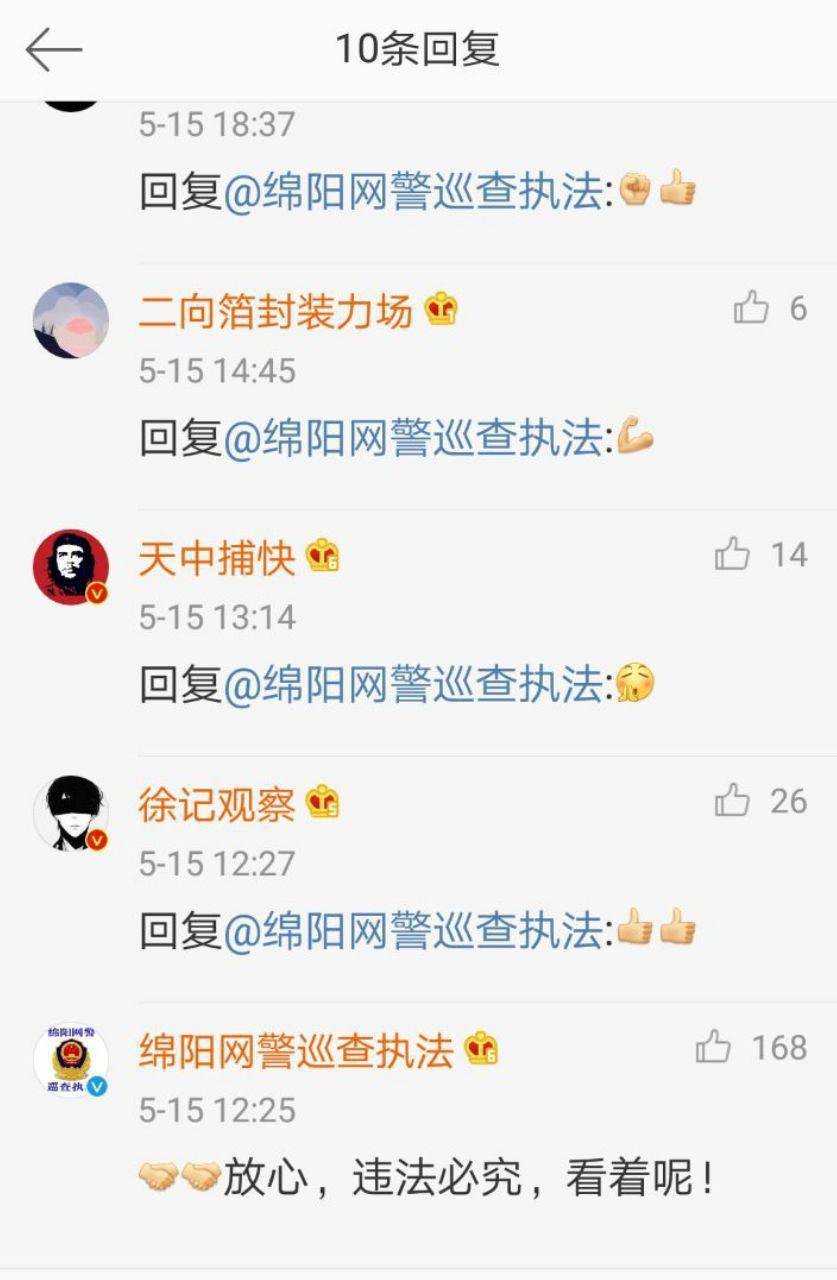Open 二向箔封装力场's profile avatar
Image resolution: width=837 pixels, height=1280 pixels.
(71, 320)
